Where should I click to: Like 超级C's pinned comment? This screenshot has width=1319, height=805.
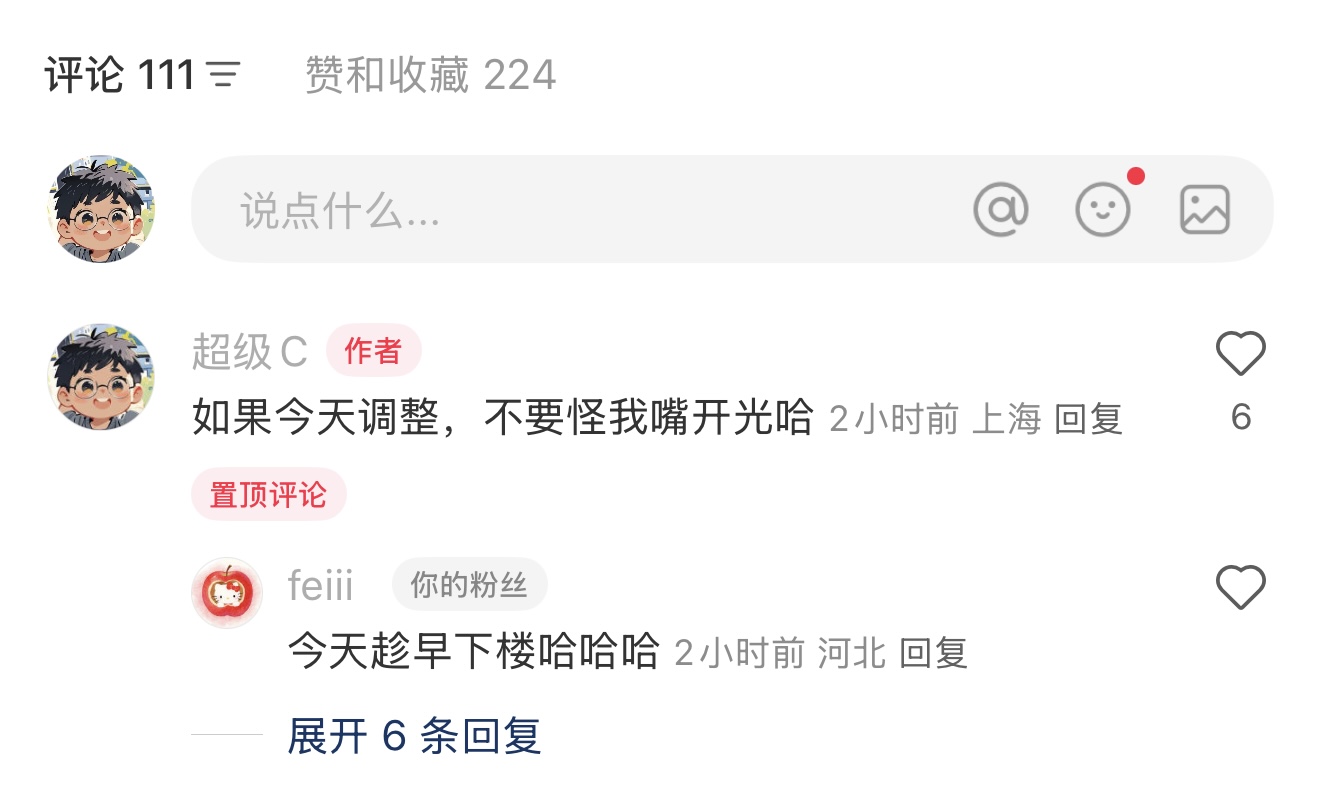[1240, 355]
